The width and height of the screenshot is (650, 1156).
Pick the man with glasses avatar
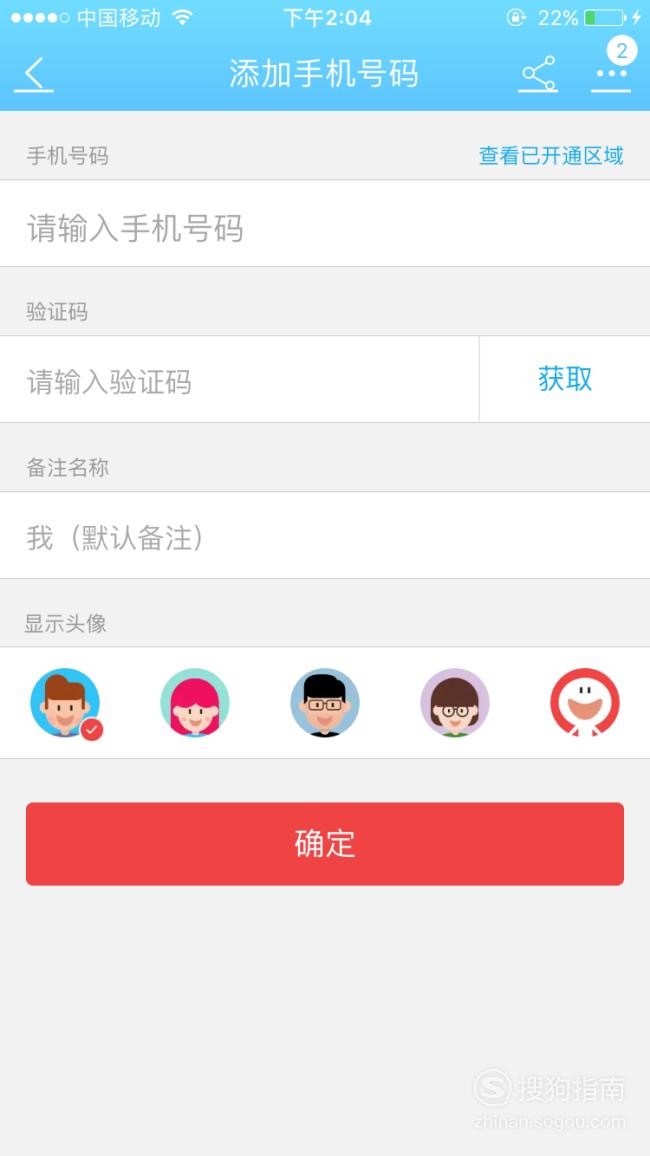[x=325, y=703]
